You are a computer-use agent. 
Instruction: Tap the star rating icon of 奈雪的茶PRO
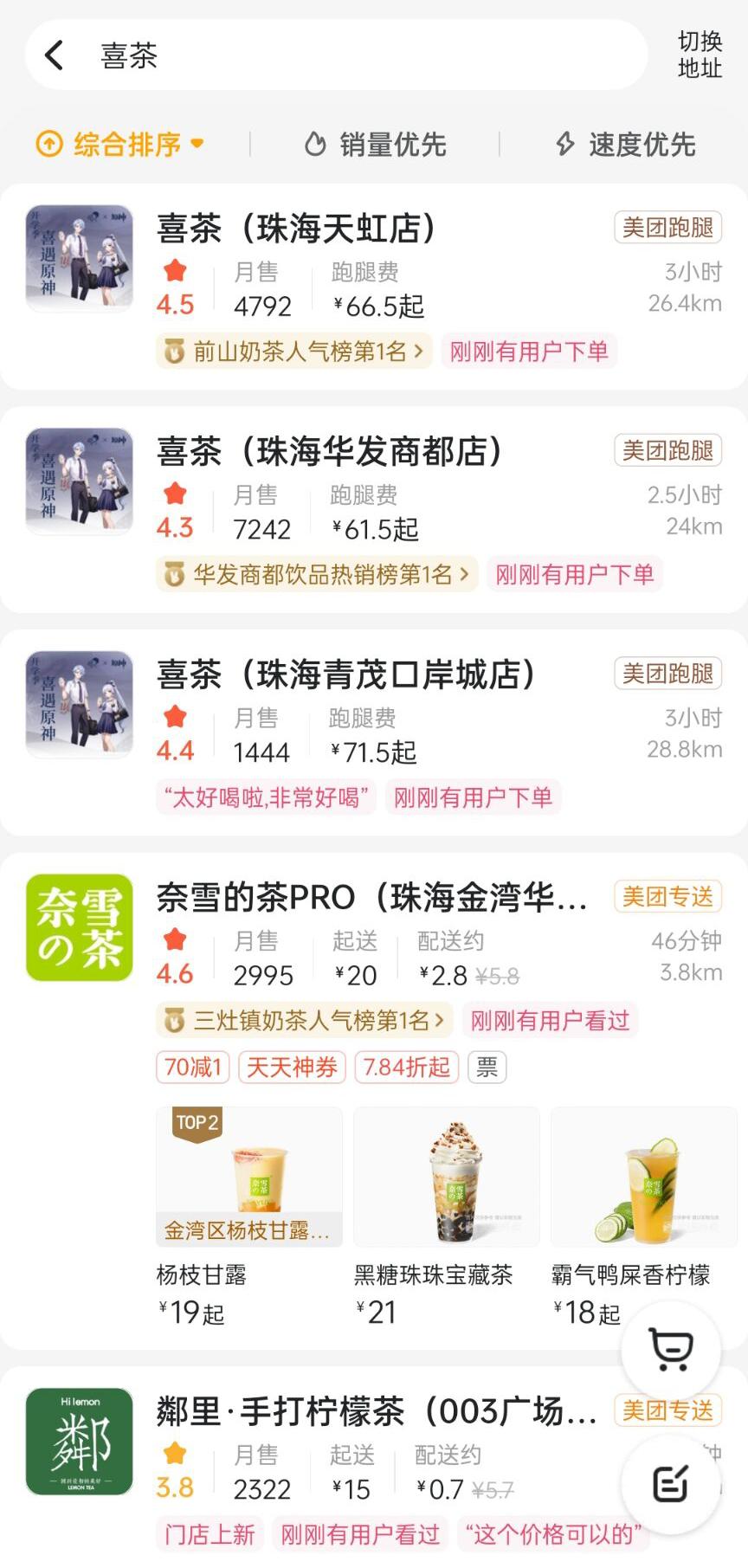(x=176, y=941)
